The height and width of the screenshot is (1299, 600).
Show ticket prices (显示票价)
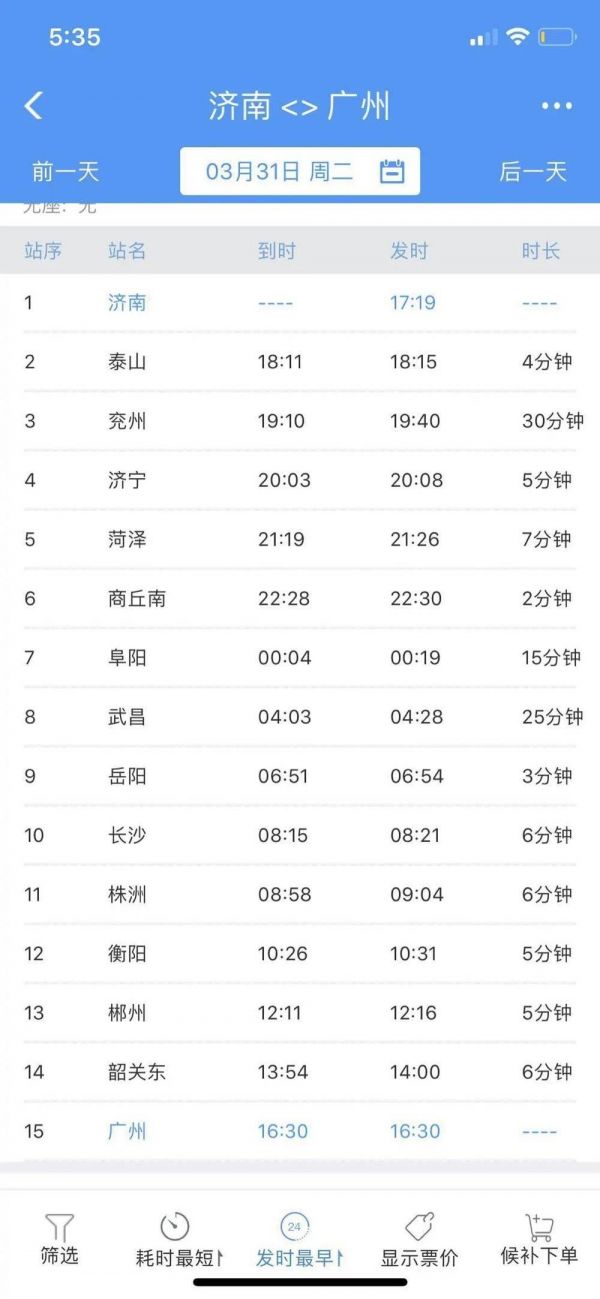pyautogui.click(x=419, y=1239)
